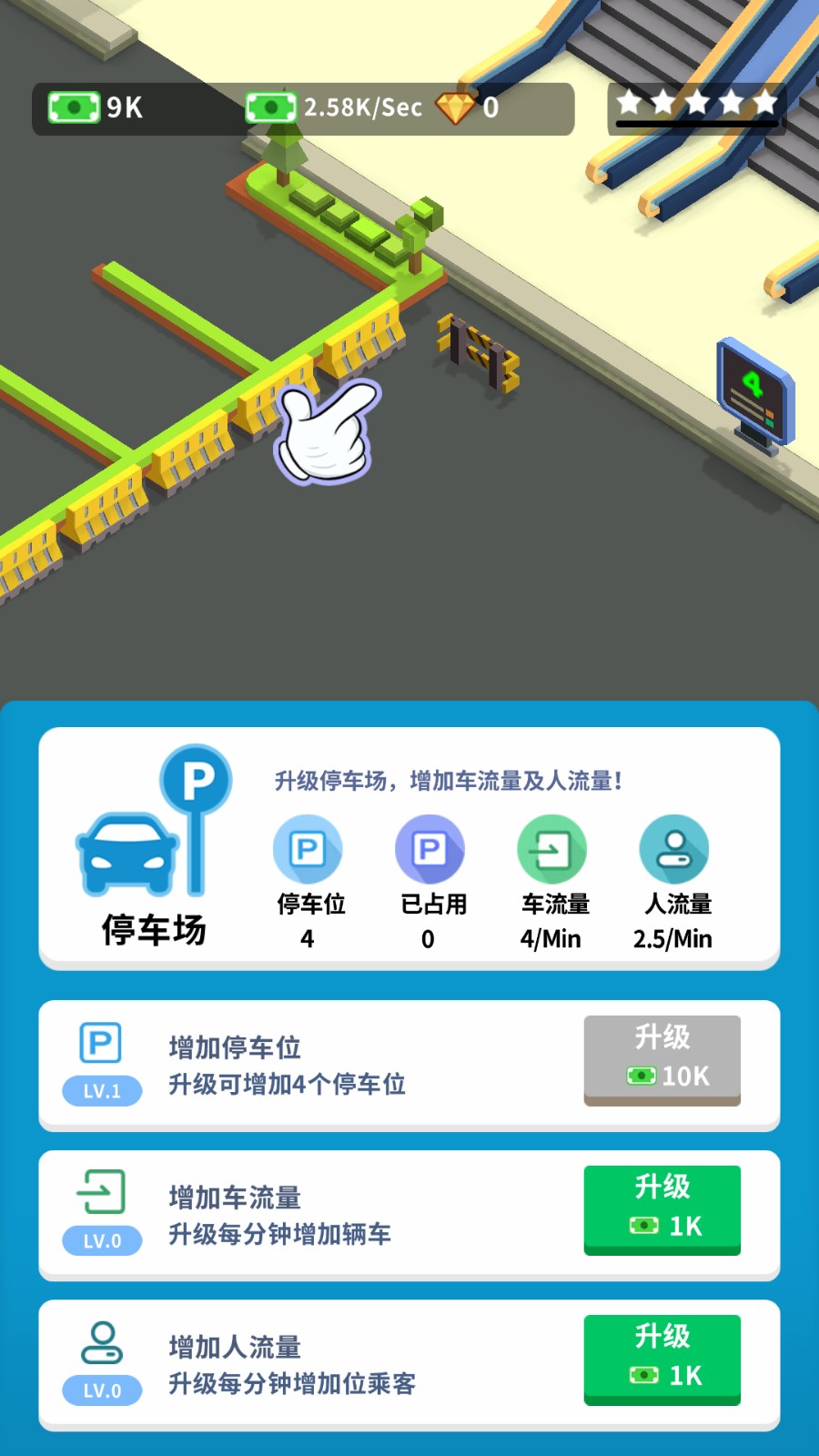Image resolution: width=819 pixels, height=1456 pixels.
Task: Tap the five-star rating bar
Action: (x=697, y=103)
